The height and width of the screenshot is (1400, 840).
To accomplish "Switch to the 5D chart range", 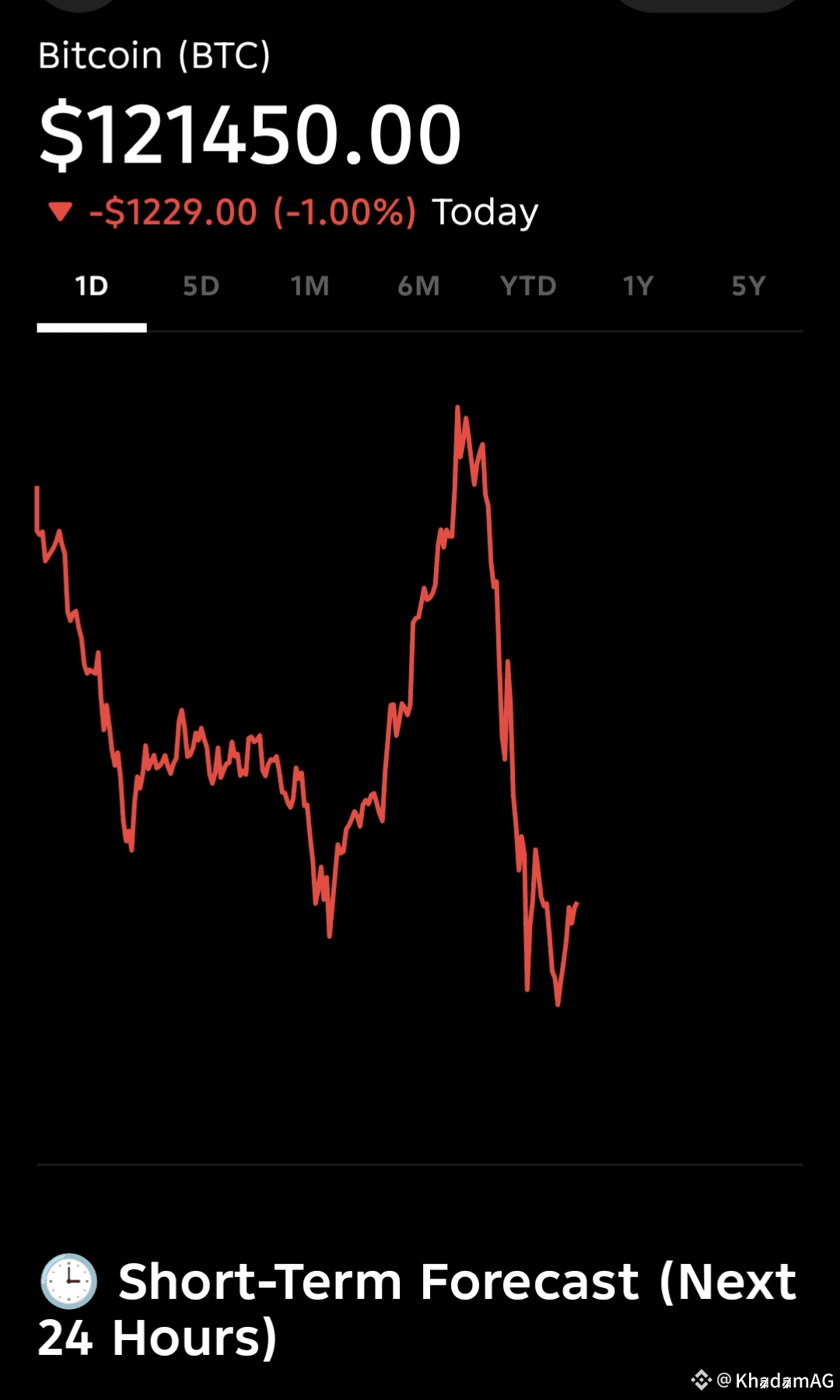I will pyautogui.click(x=201, y=286).
